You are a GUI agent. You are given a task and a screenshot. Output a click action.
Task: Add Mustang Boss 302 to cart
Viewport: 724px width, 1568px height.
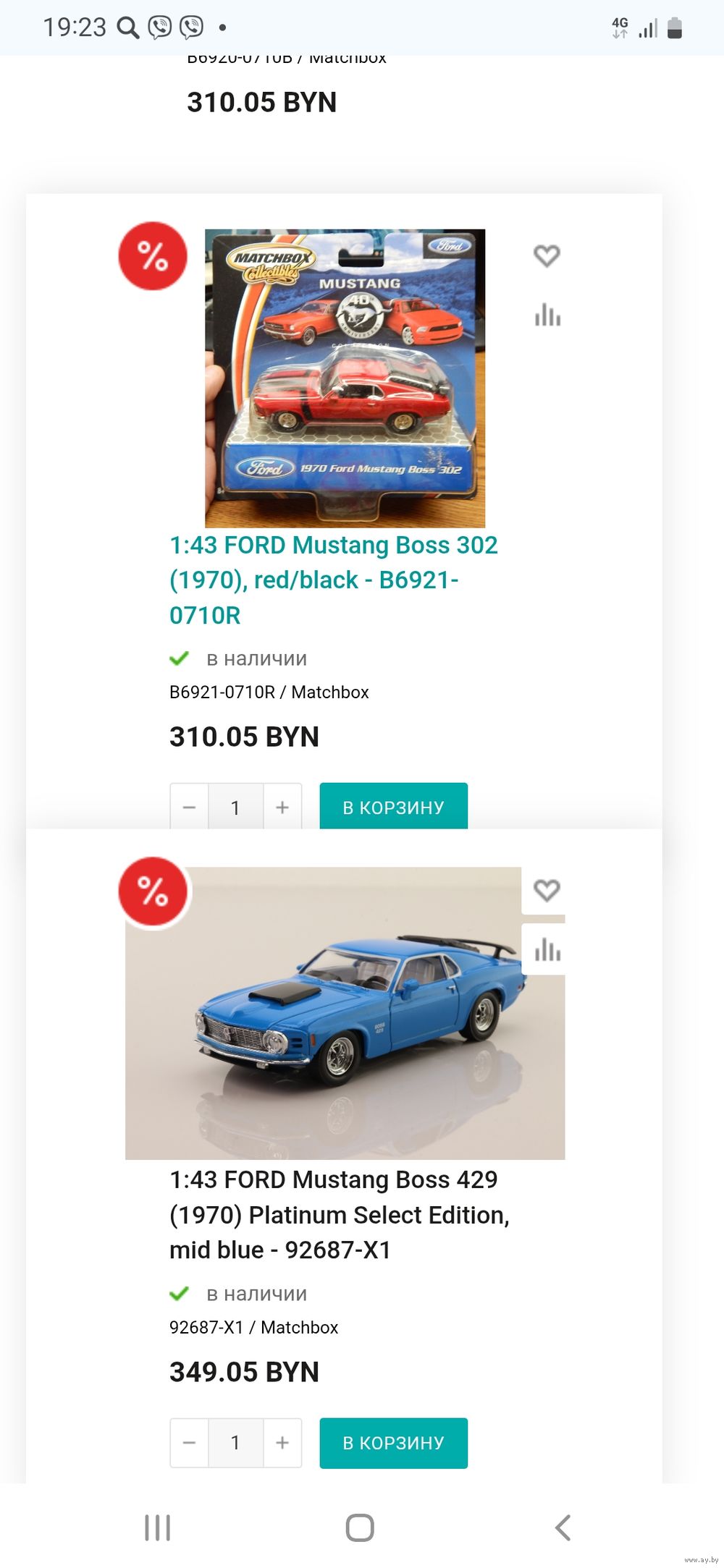393,807
